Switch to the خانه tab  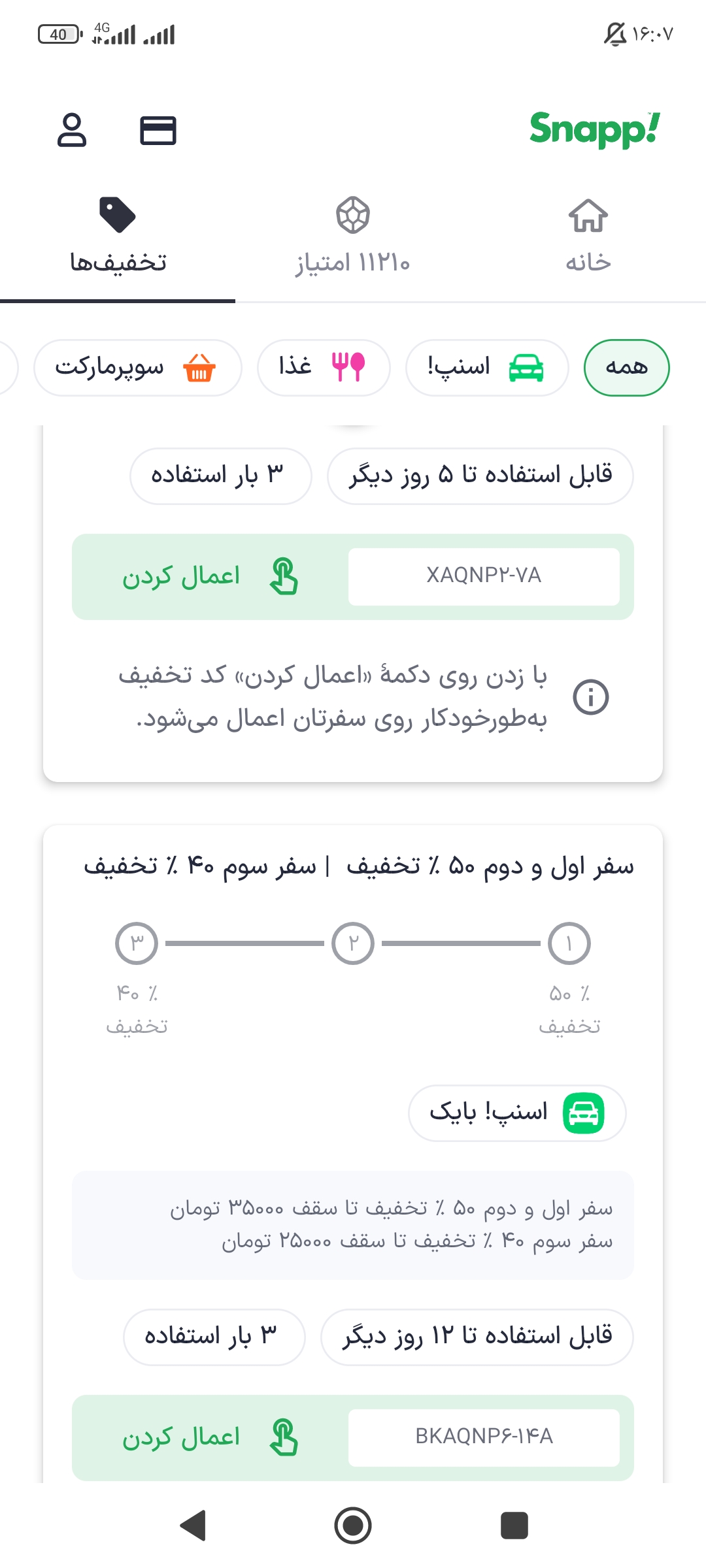coord(588,236)
